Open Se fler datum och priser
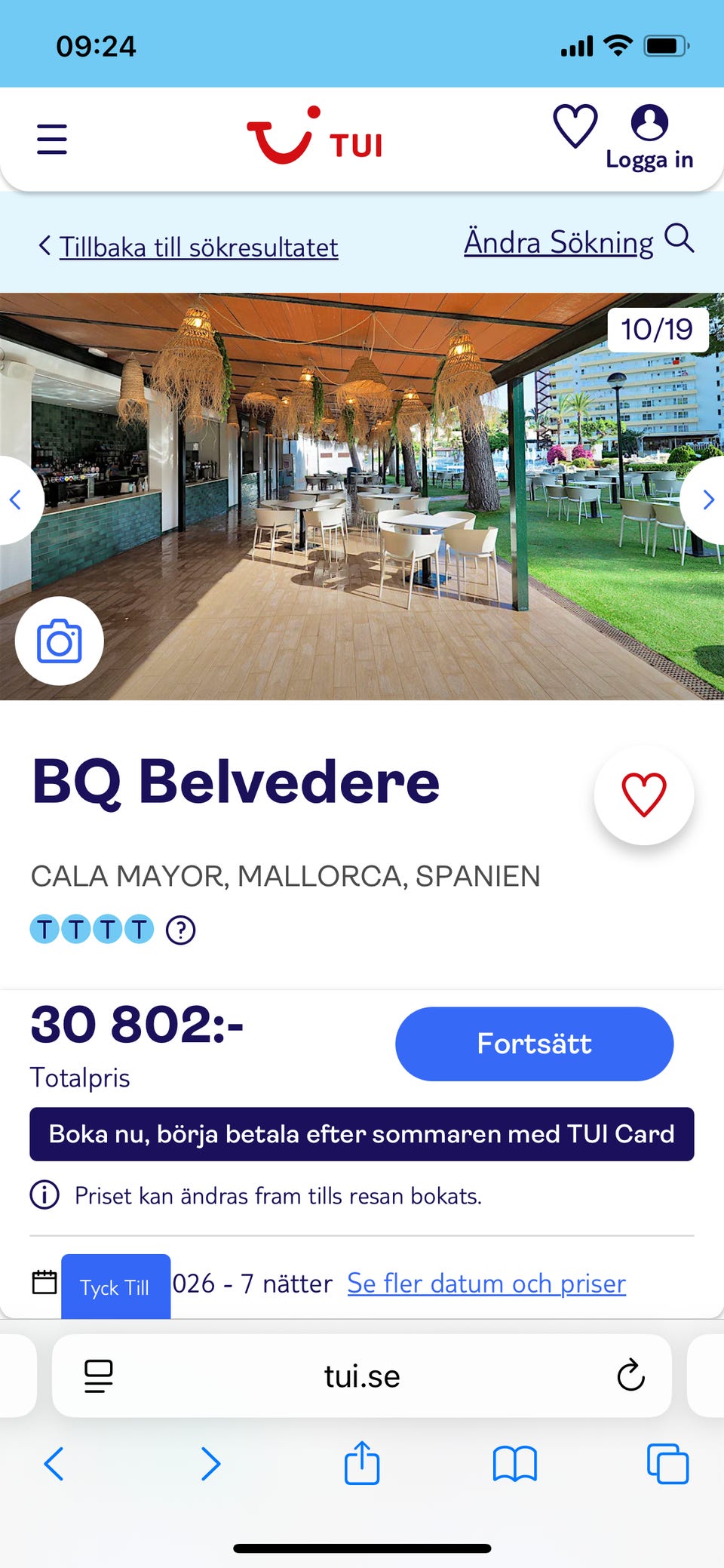 tap(486, 1284)
